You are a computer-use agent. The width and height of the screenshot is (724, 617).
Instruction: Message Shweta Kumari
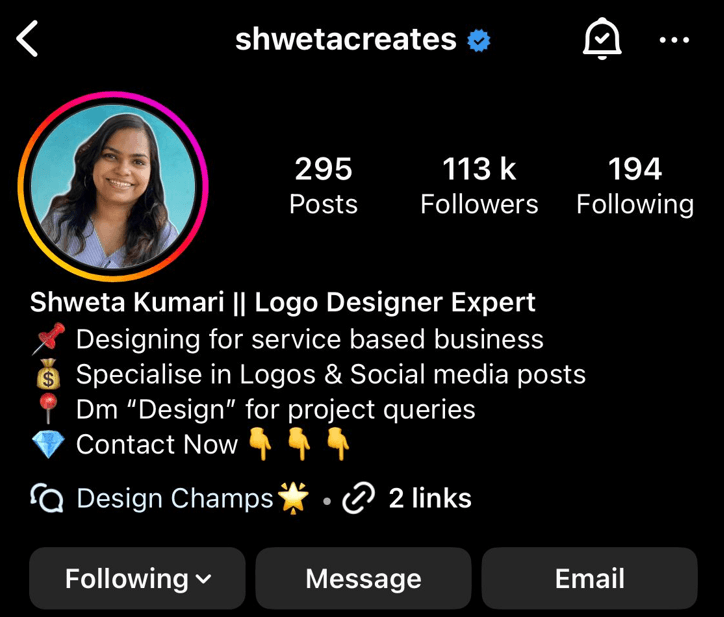[363, 578]
